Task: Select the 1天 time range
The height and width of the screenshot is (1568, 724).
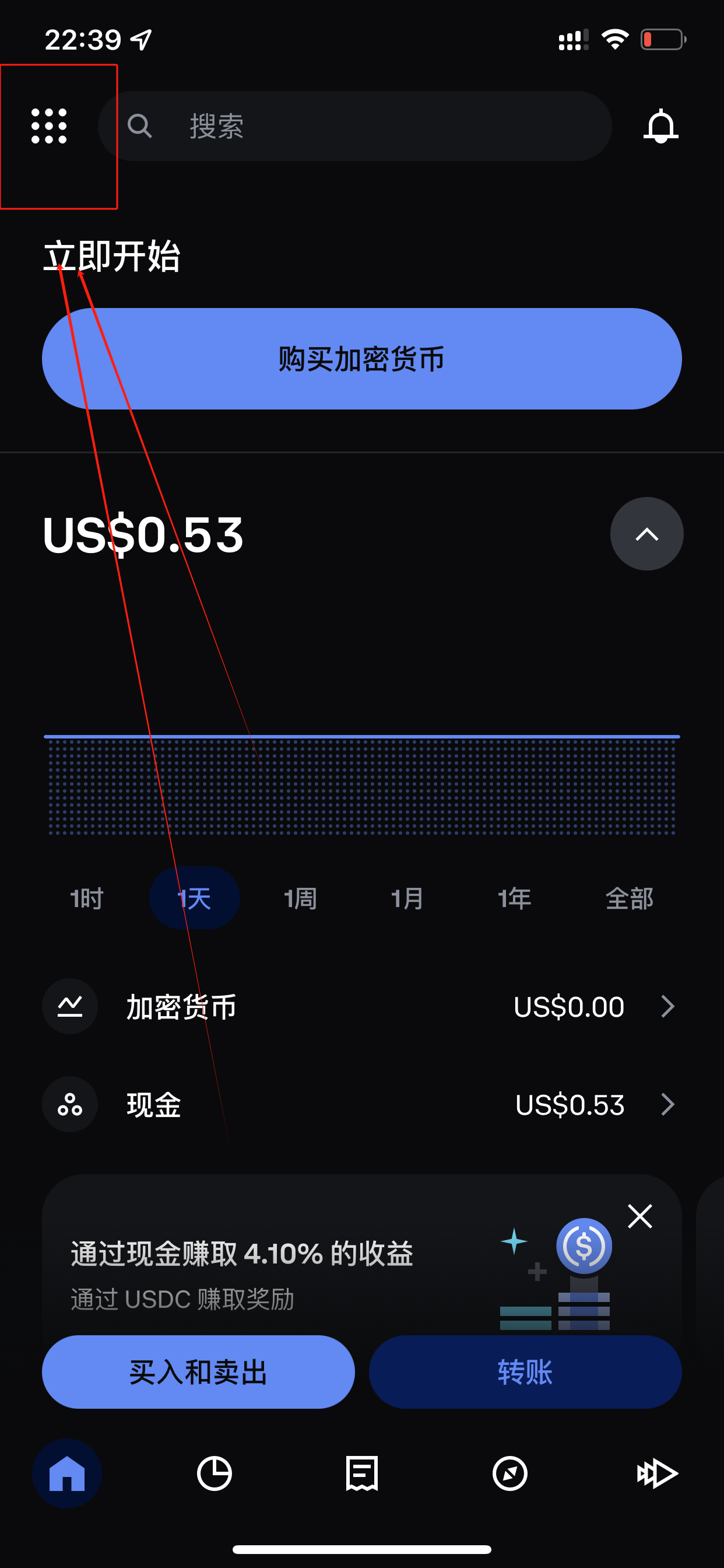Action: 195,898
